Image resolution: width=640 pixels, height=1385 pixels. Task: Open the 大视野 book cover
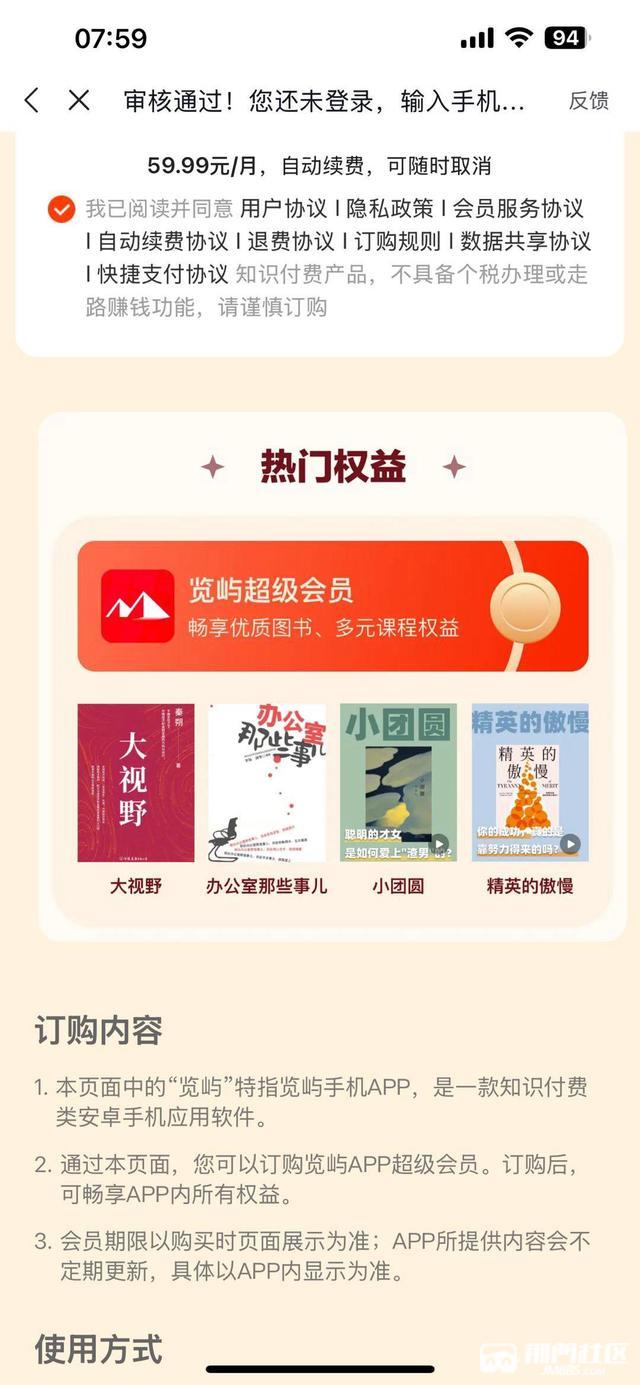[136, 783]
